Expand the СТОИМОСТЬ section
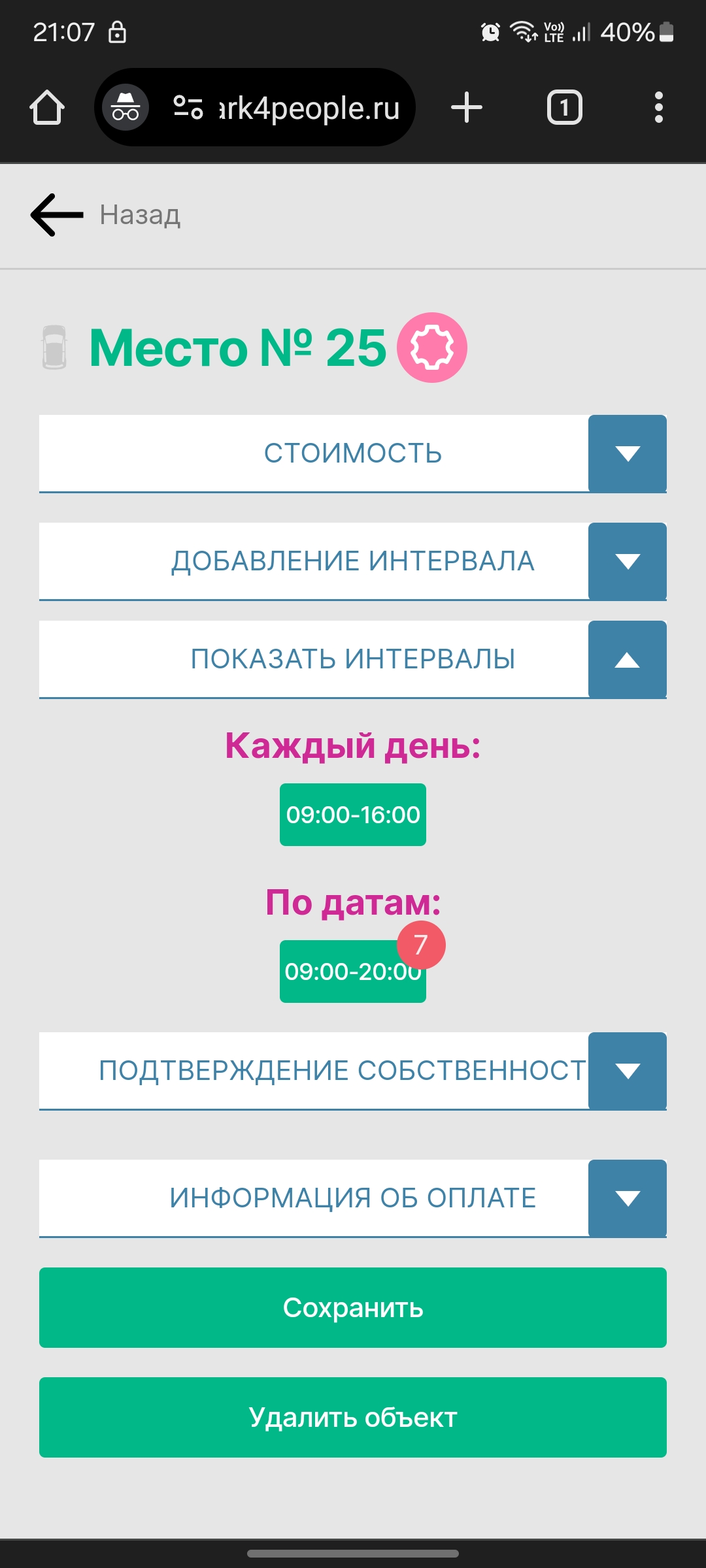 [627, 453]
